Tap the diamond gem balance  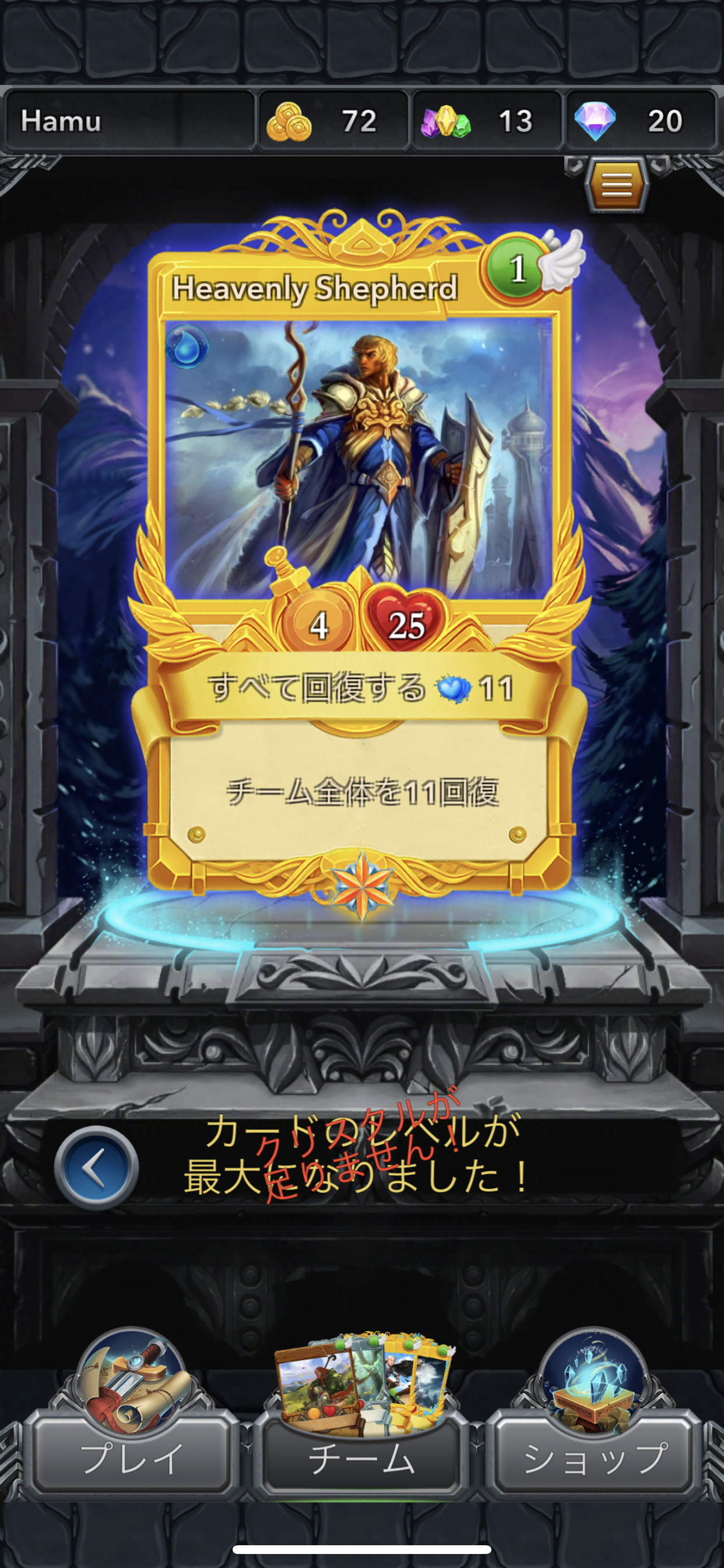coord(641,121)
